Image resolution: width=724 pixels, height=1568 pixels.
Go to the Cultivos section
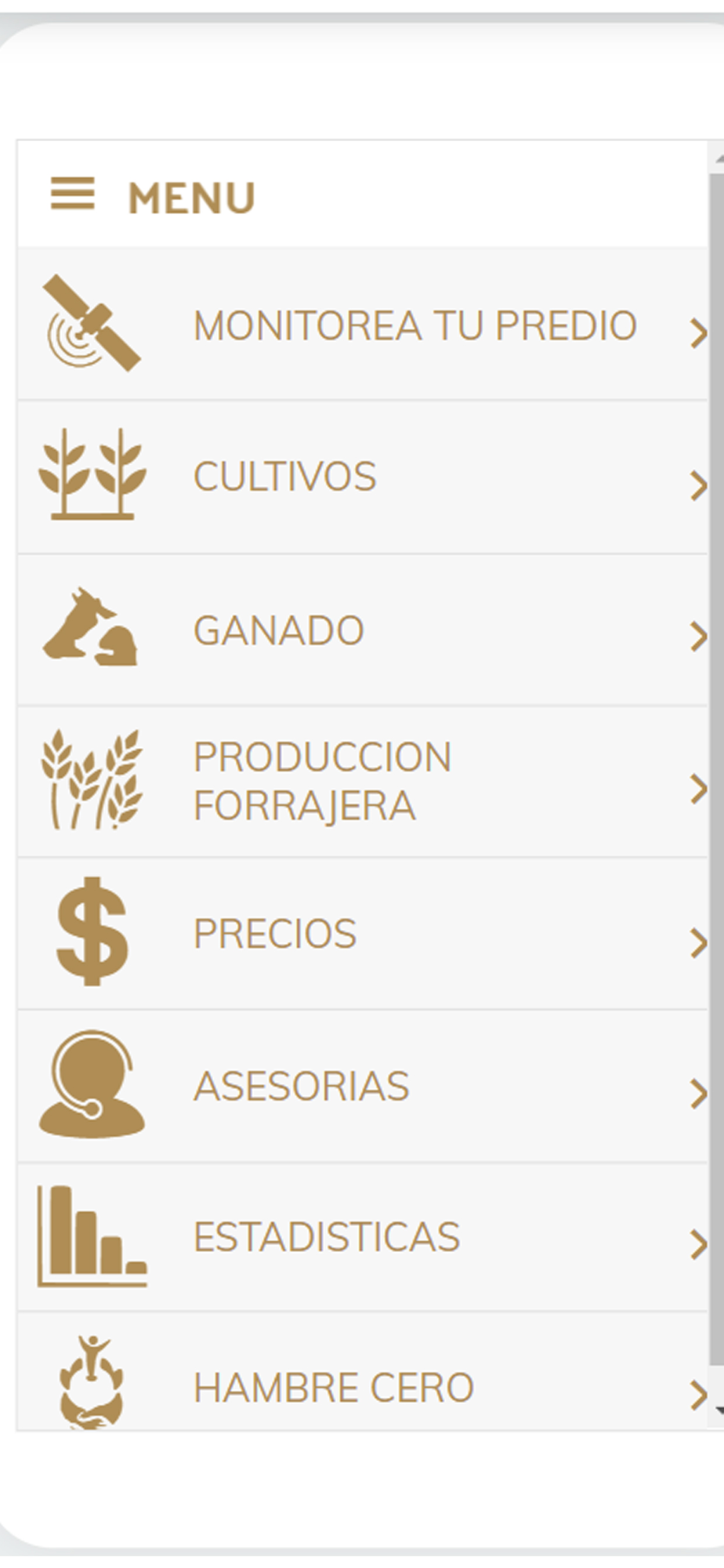pyautogui.click(x=285, y=477)
